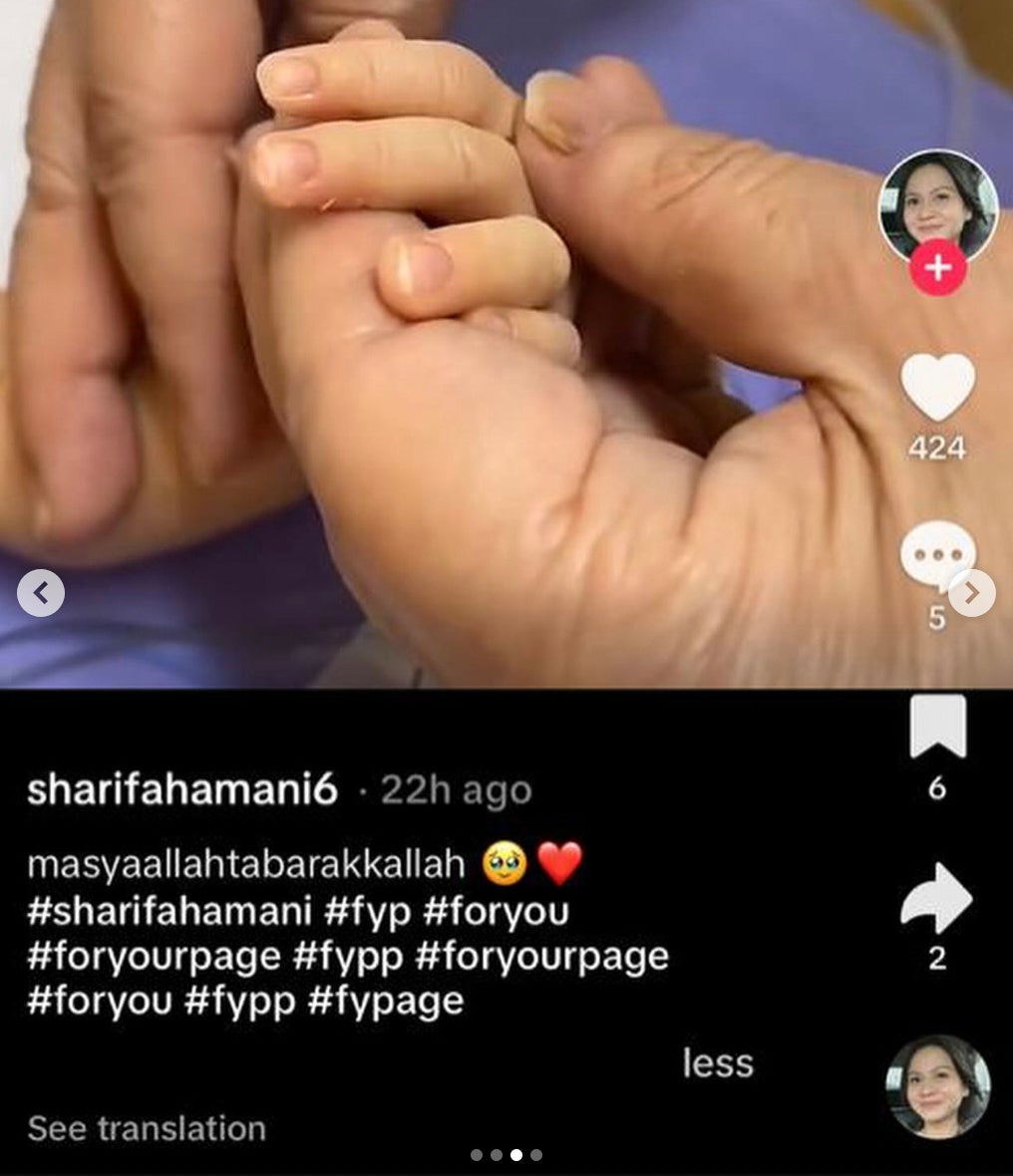Share this video using the arrow icon

coord(936,897)
